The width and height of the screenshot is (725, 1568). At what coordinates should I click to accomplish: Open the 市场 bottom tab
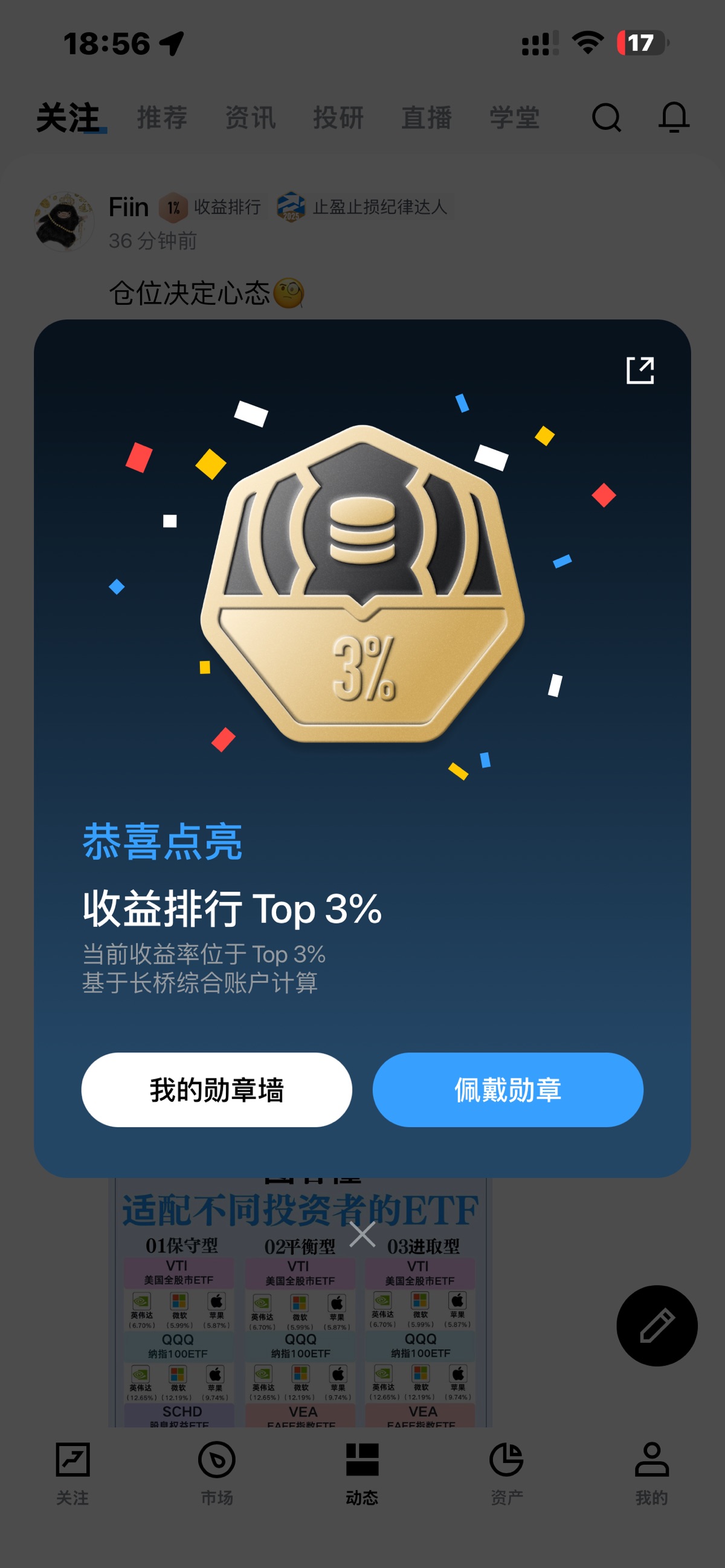[x=217, y=1472]
